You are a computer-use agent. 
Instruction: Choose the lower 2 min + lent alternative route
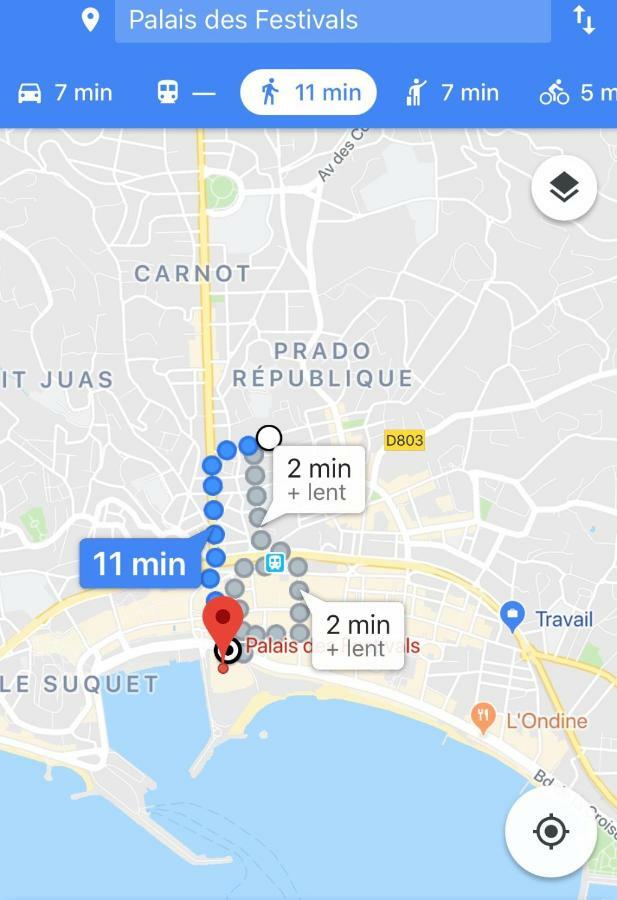[357, 635]
